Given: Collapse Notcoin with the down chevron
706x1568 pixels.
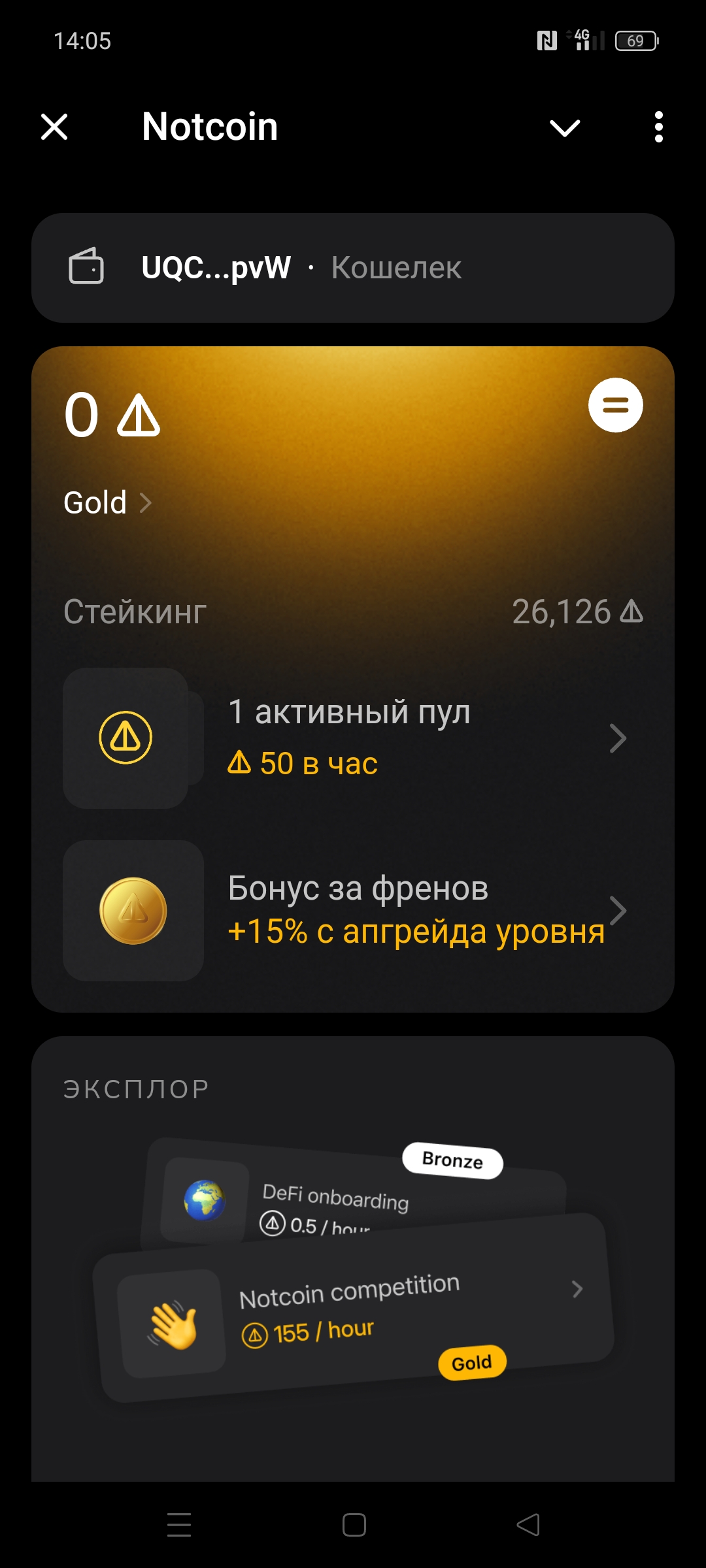Looking at the screenshot, I should (x=565, y=128).
